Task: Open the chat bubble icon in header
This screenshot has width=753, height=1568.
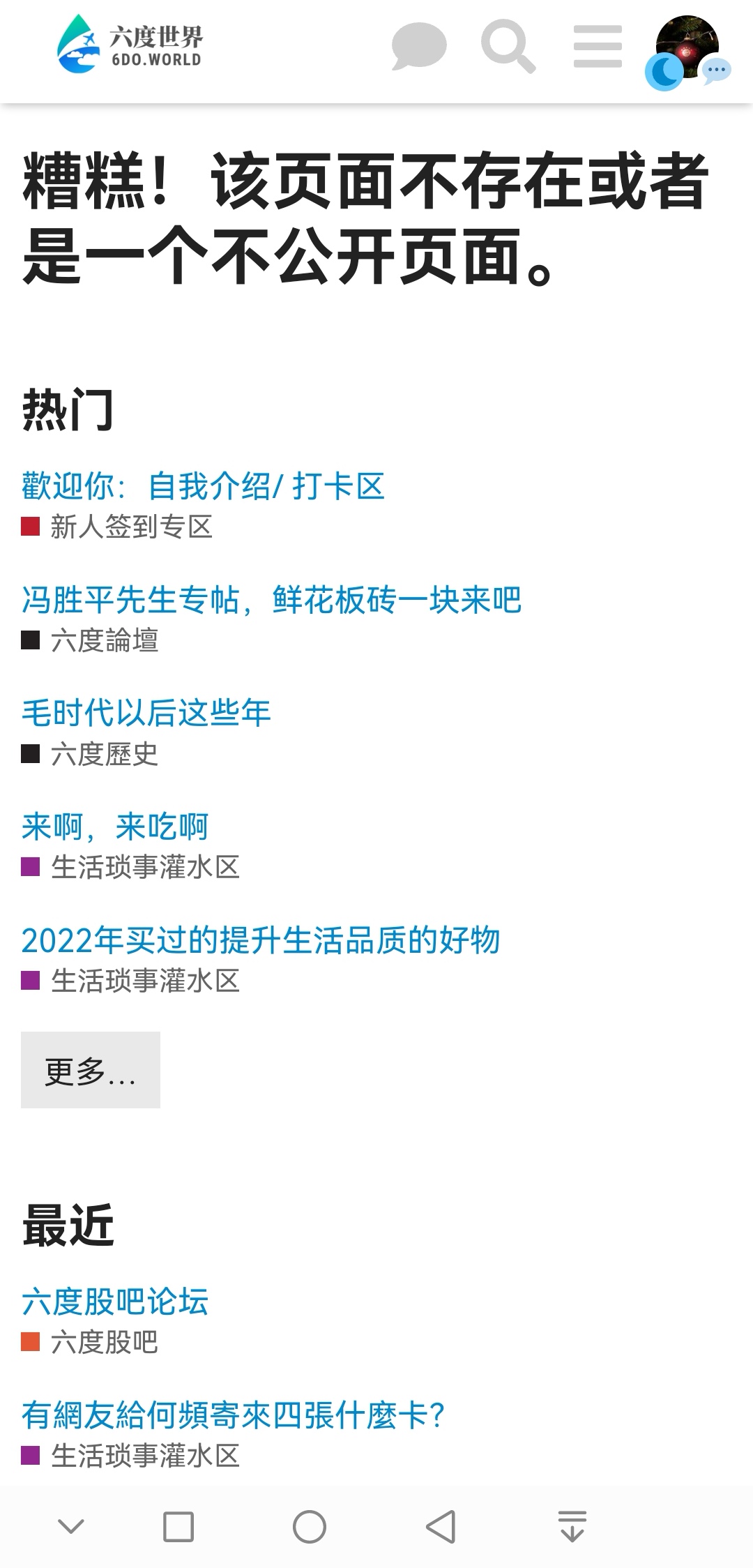Action: coord(419,46)
